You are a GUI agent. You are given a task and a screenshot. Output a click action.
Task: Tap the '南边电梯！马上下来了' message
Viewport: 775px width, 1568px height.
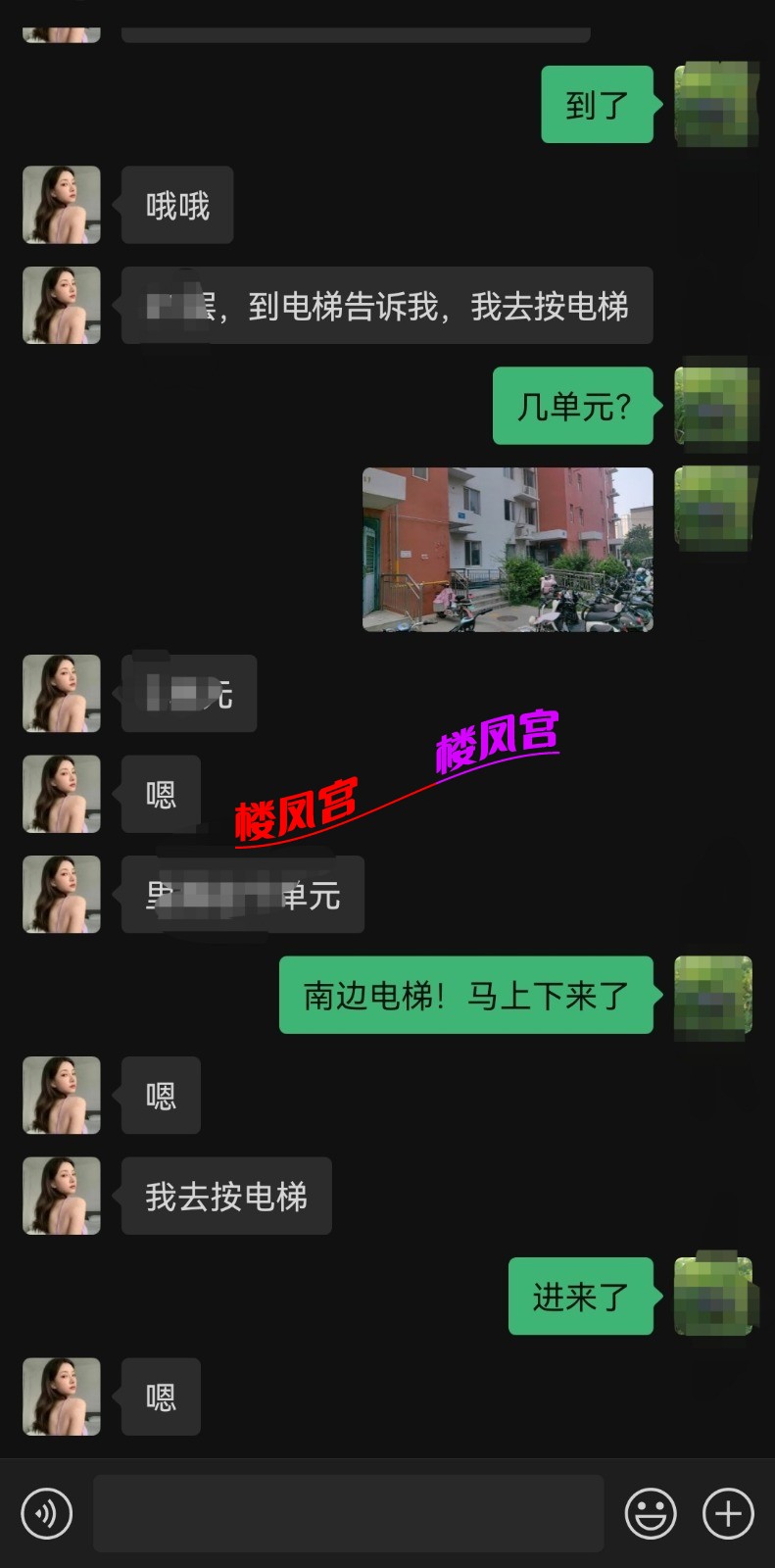465,994
